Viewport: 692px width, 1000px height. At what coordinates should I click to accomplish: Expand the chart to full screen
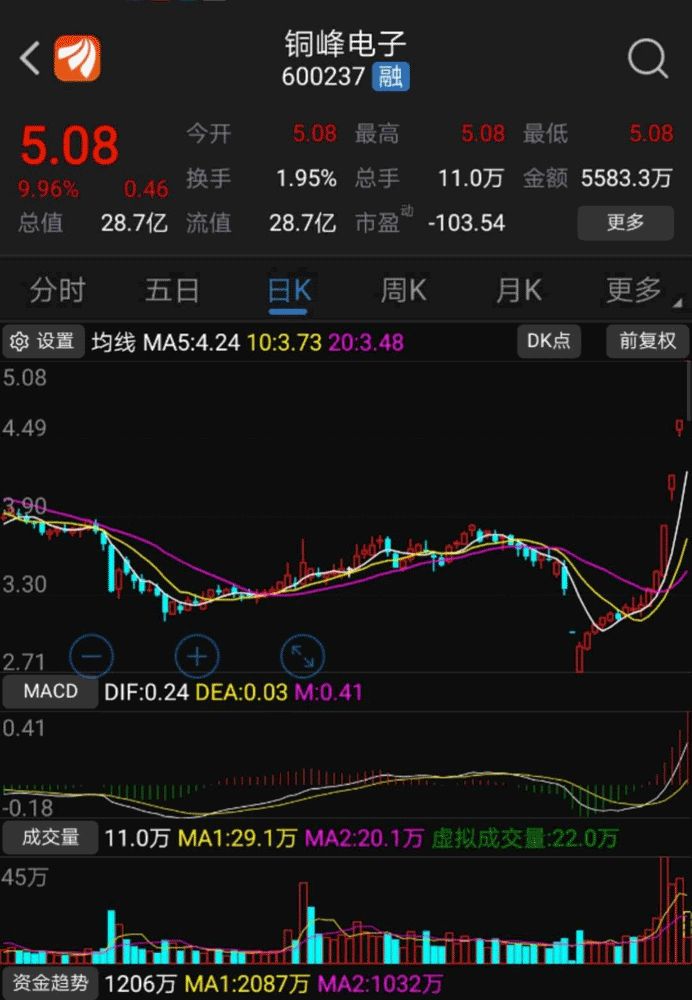302,656
